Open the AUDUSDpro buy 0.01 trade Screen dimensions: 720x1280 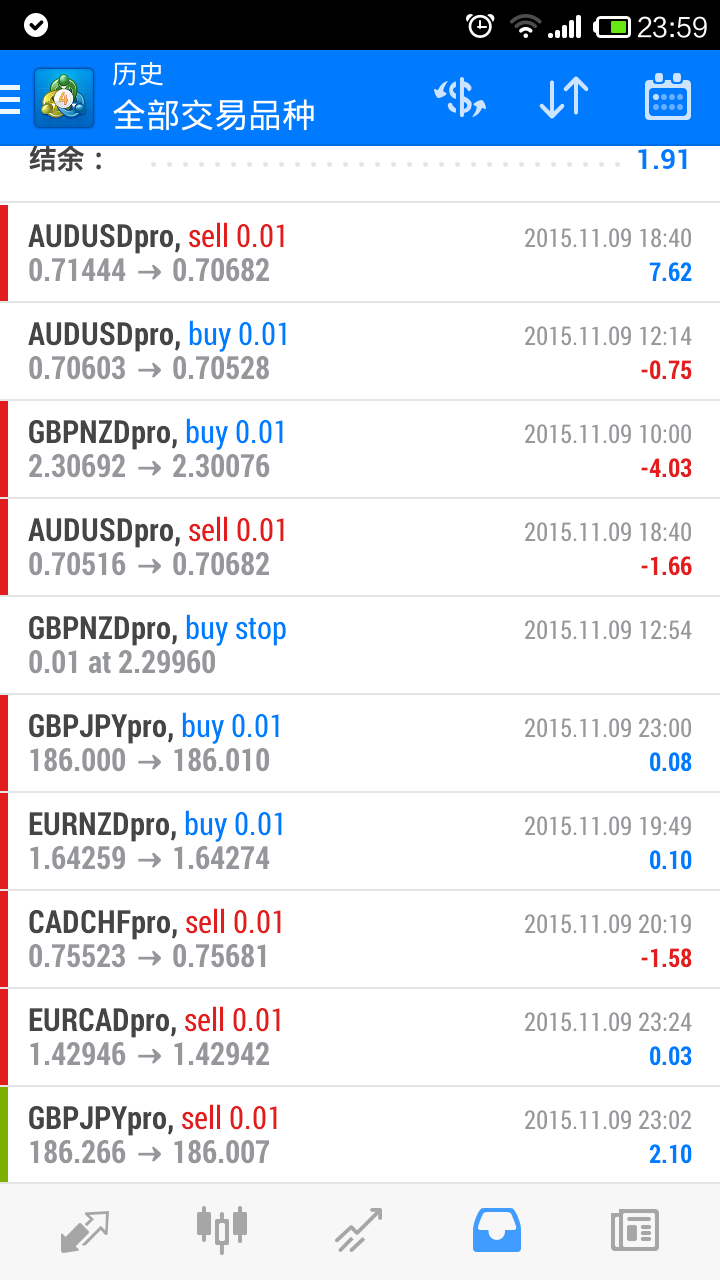(360, 351)
